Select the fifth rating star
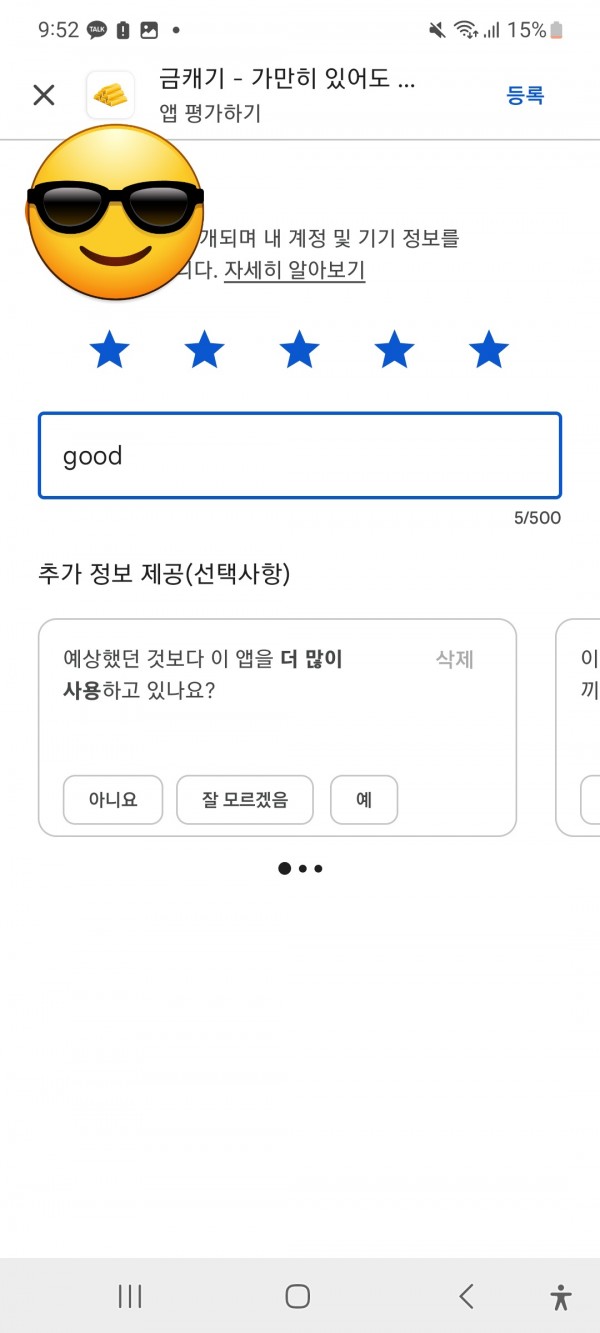The width and height of the screenshot is (600, 1333). [489, 351]
